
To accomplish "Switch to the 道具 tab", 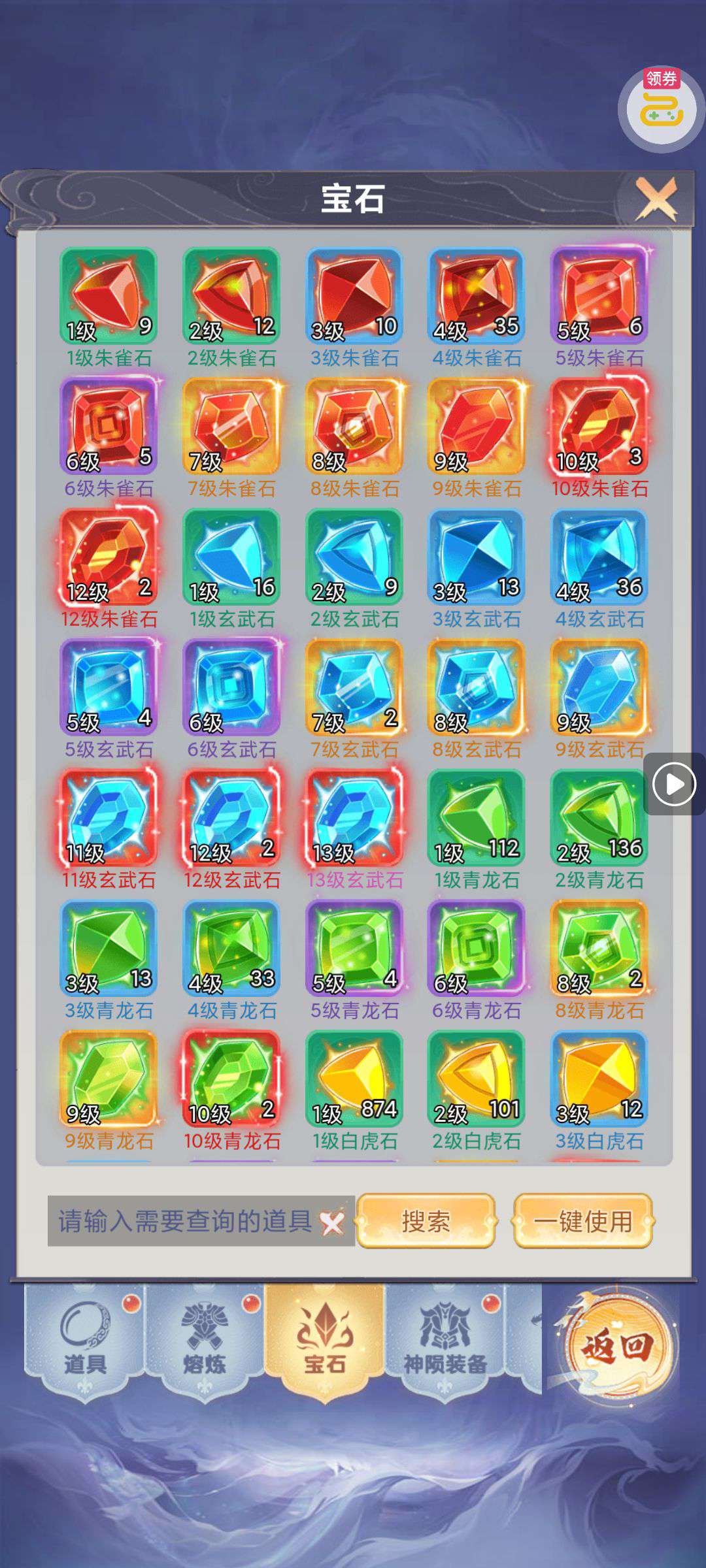I will 85,1339.
